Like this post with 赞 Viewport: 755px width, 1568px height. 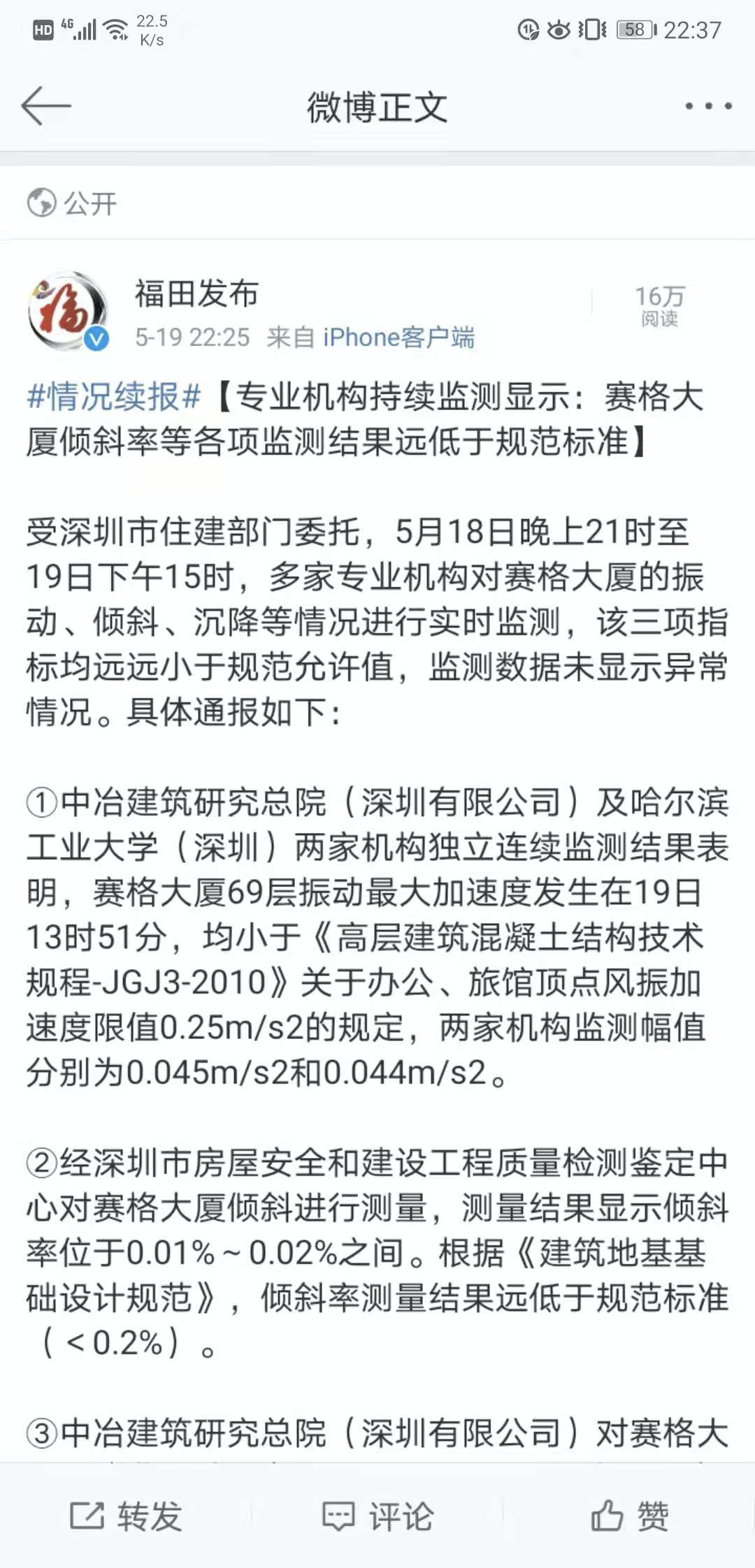tap(629, 1517)
